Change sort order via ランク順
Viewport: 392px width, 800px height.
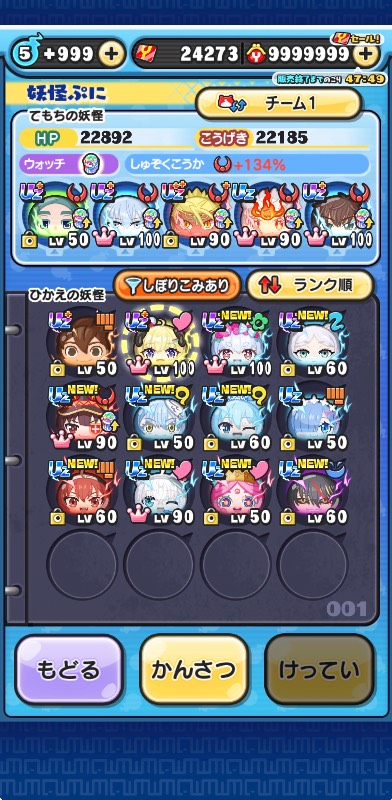click(310, 286)
